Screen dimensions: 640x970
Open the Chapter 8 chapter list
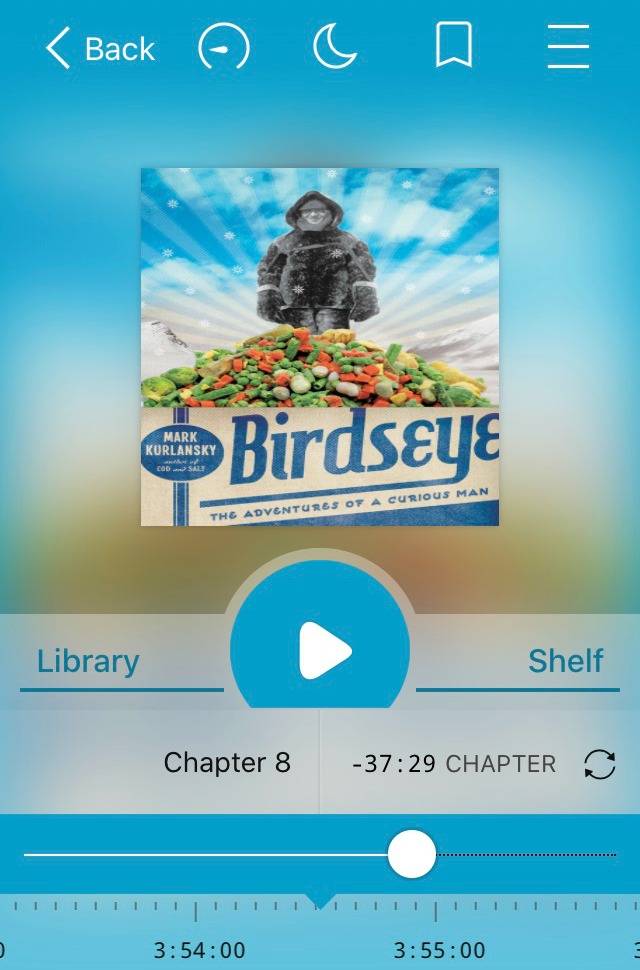coord(227,763)
